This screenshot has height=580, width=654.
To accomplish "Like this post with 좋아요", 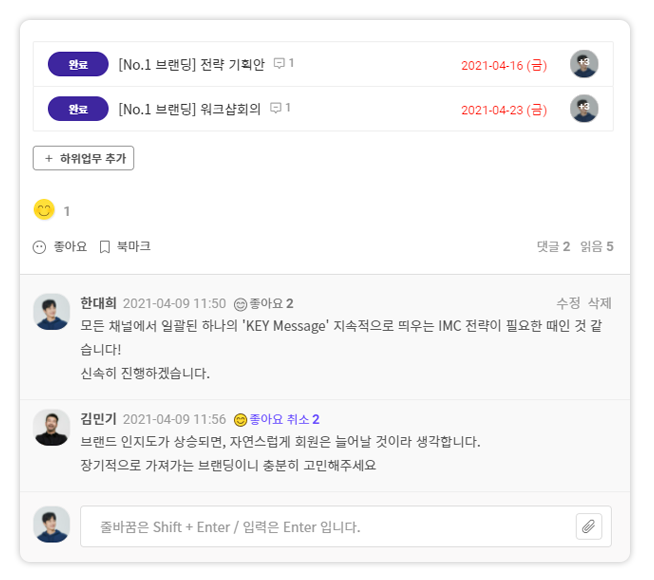I will pos(60,246).
